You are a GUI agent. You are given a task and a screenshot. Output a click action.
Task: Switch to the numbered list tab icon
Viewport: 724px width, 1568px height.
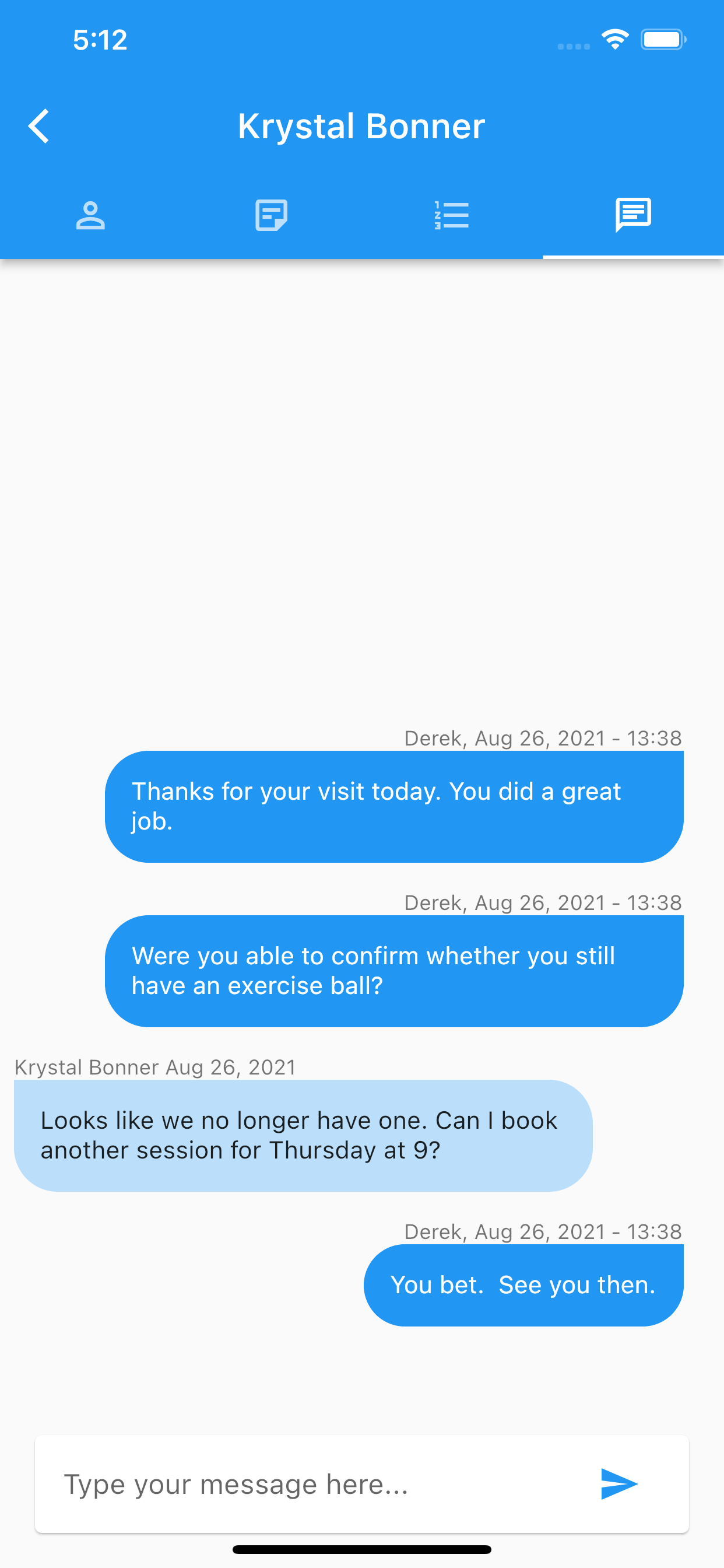pyautogui.click(x=452, y=215)
